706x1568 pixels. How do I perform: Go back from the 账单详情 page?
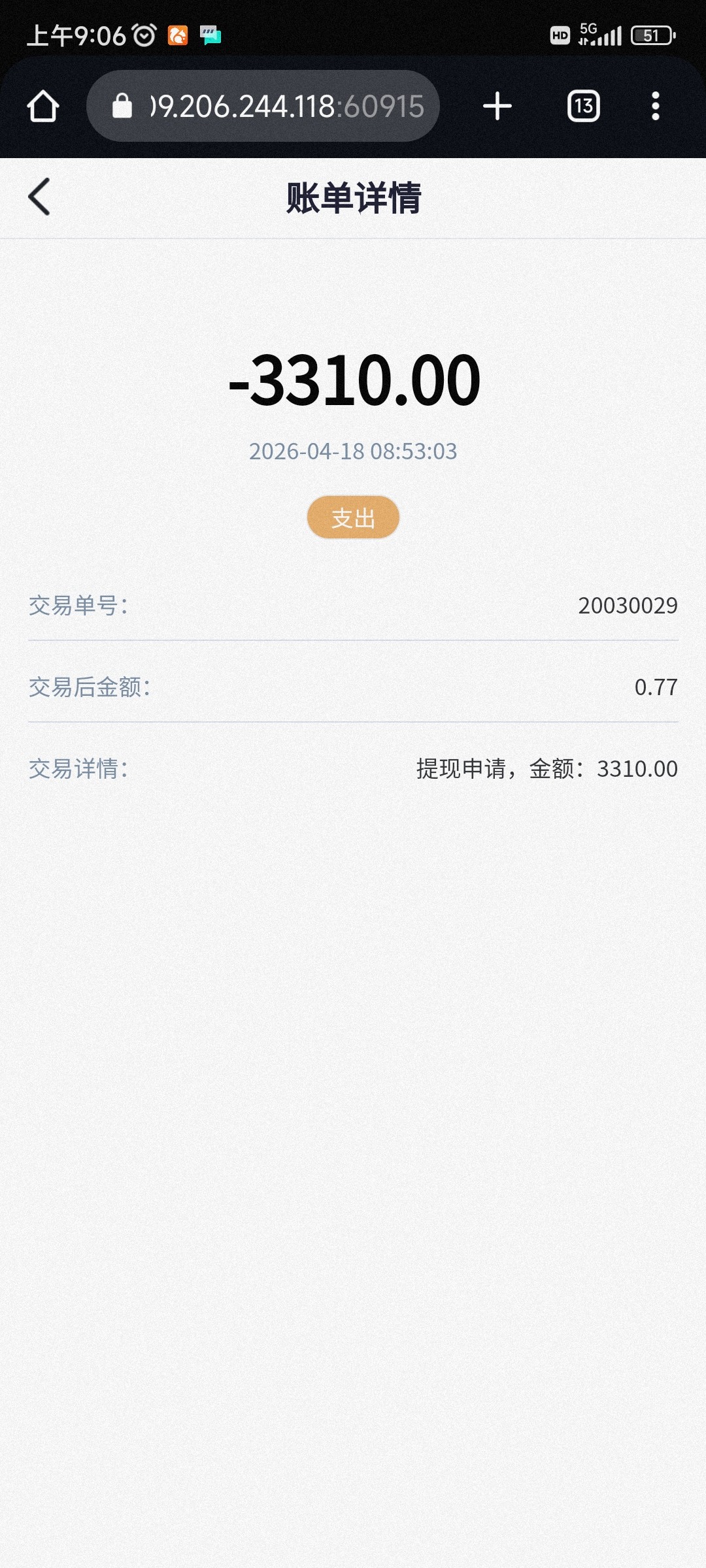[39, 197]
